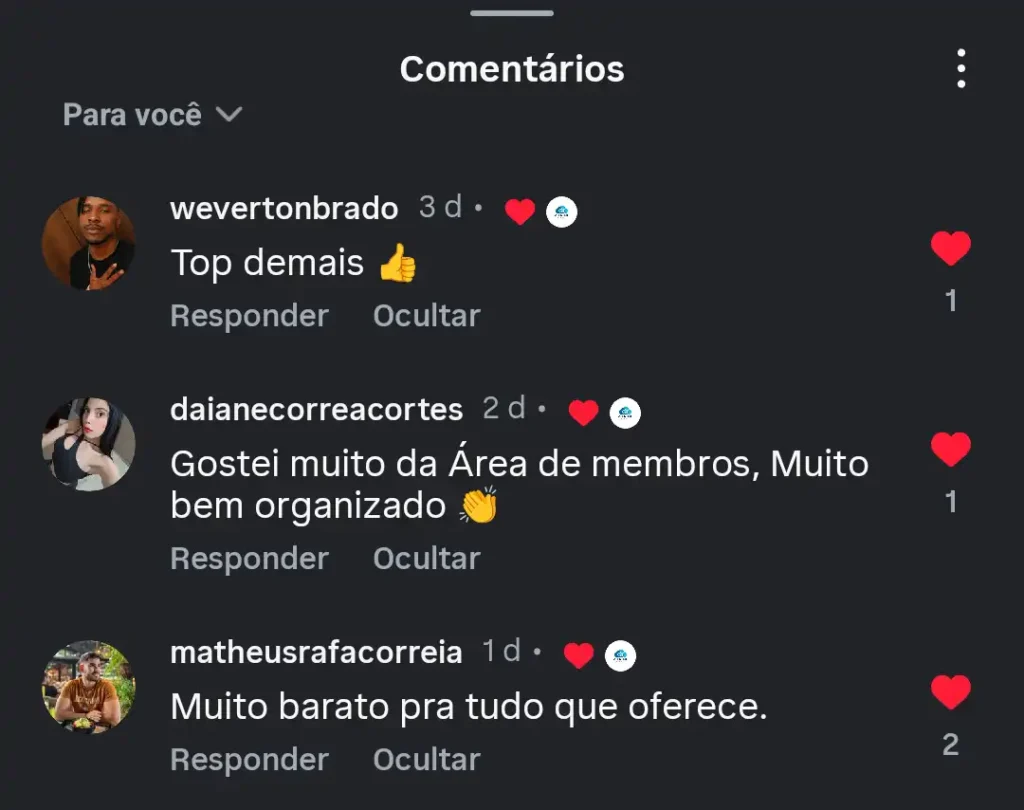Open matheusrafacorreia's avatar
The height and width of the screenshot is (810, 1024).
[88, 686]
